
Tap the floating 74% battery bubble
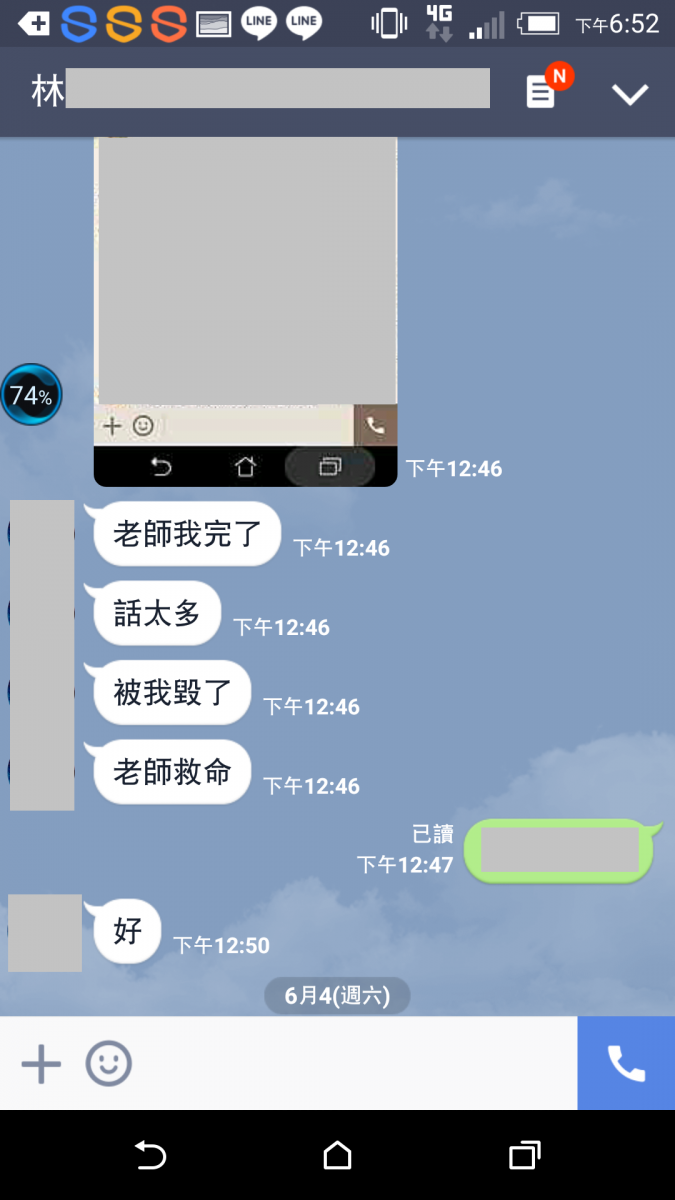31,395
